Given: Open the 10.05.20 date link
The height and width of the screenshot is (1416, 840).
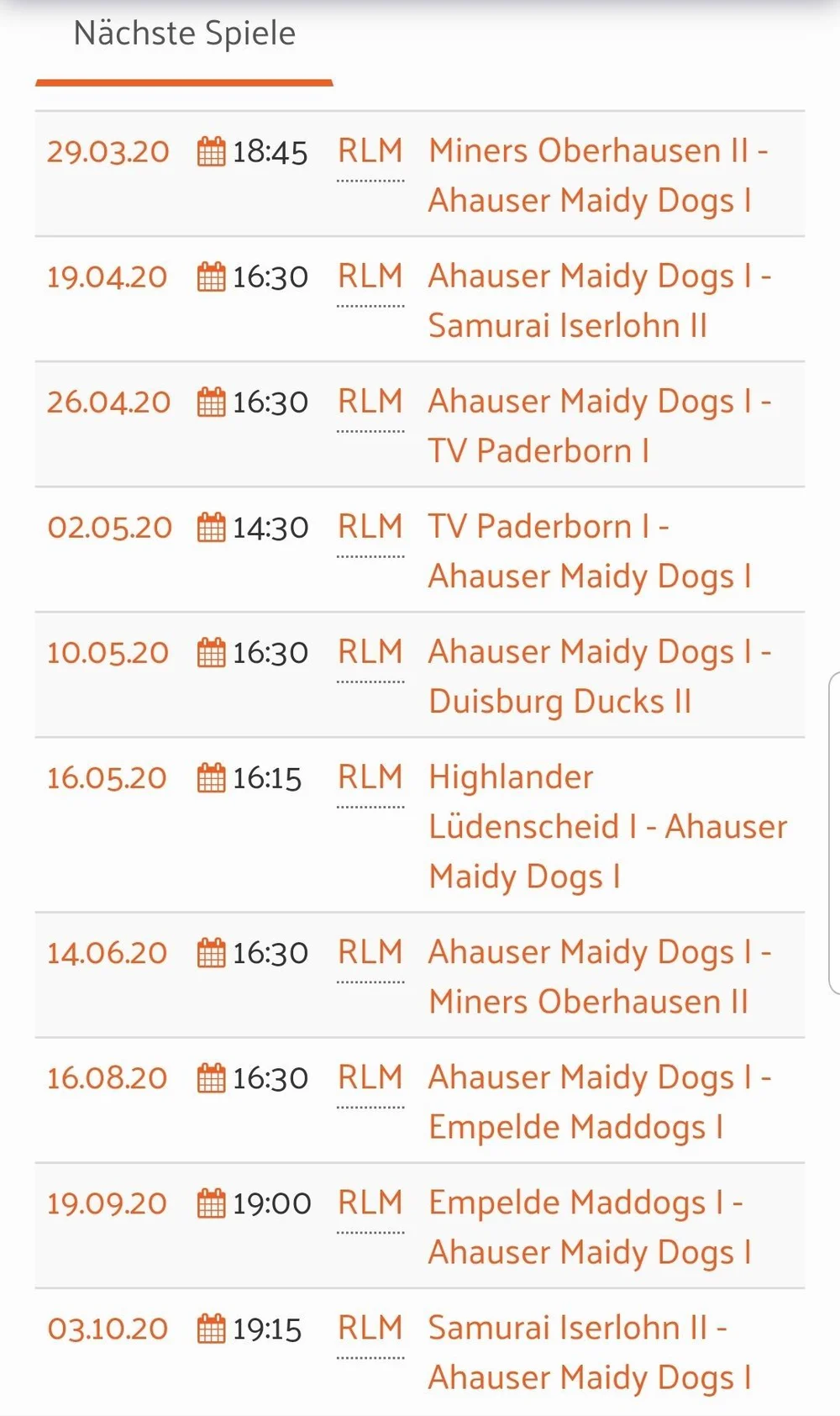Looking at the screenshot, I should [108, 653].
